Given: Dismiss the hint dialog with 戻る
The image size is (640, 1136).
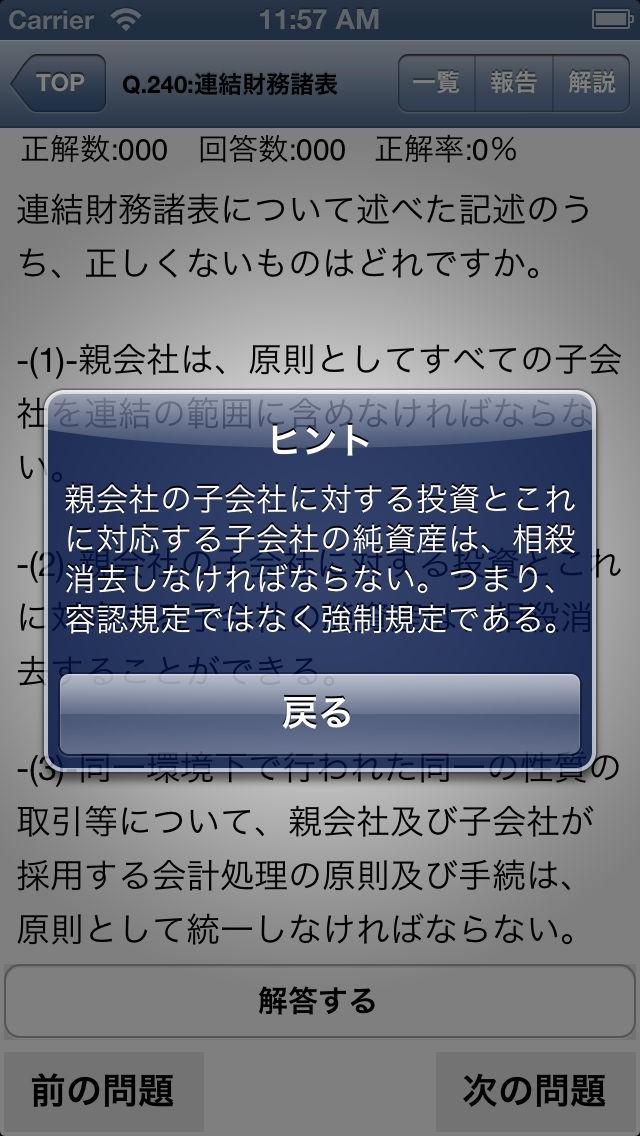Looking at the screenshot, I should [319, 714].
